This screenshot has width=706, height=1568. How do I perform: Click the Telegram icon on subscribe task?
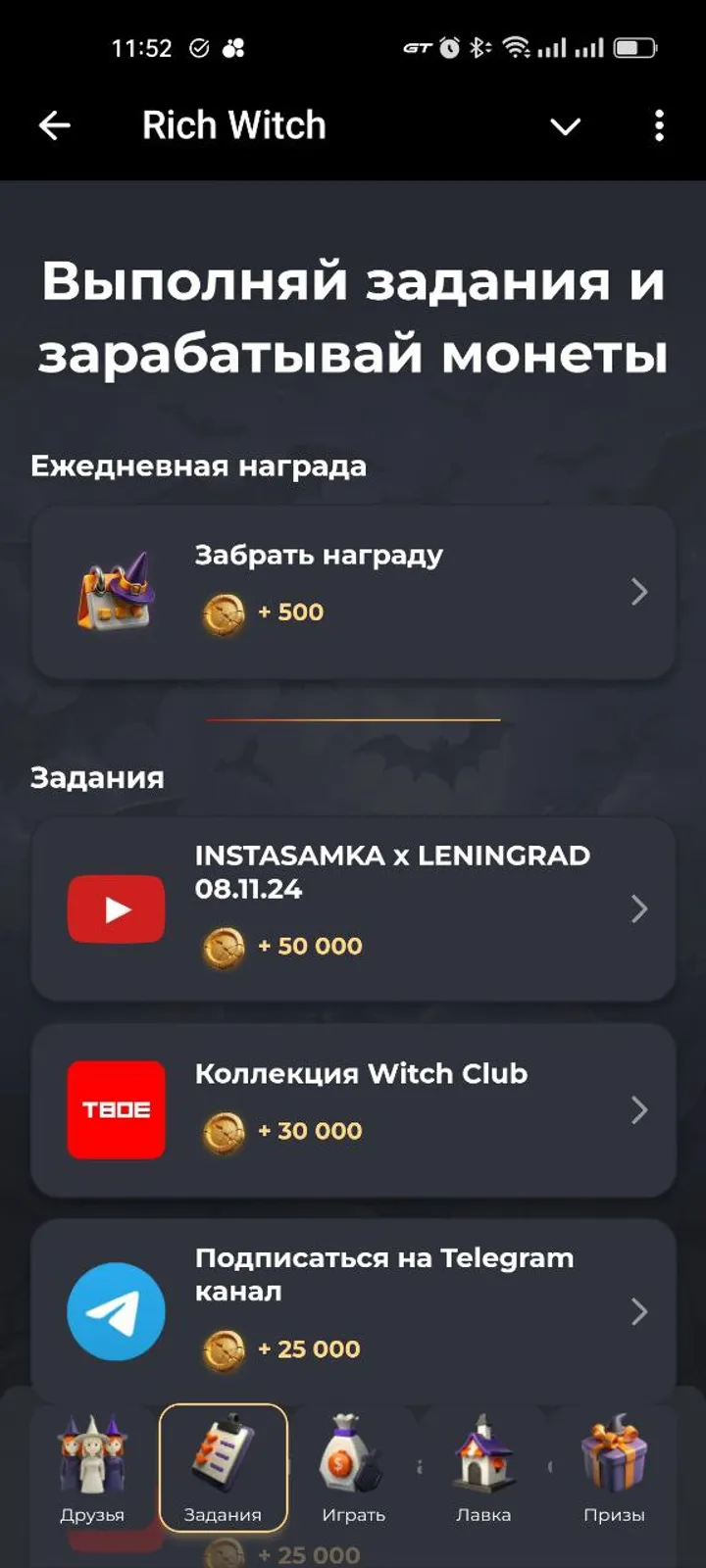tap(116, 1310)
